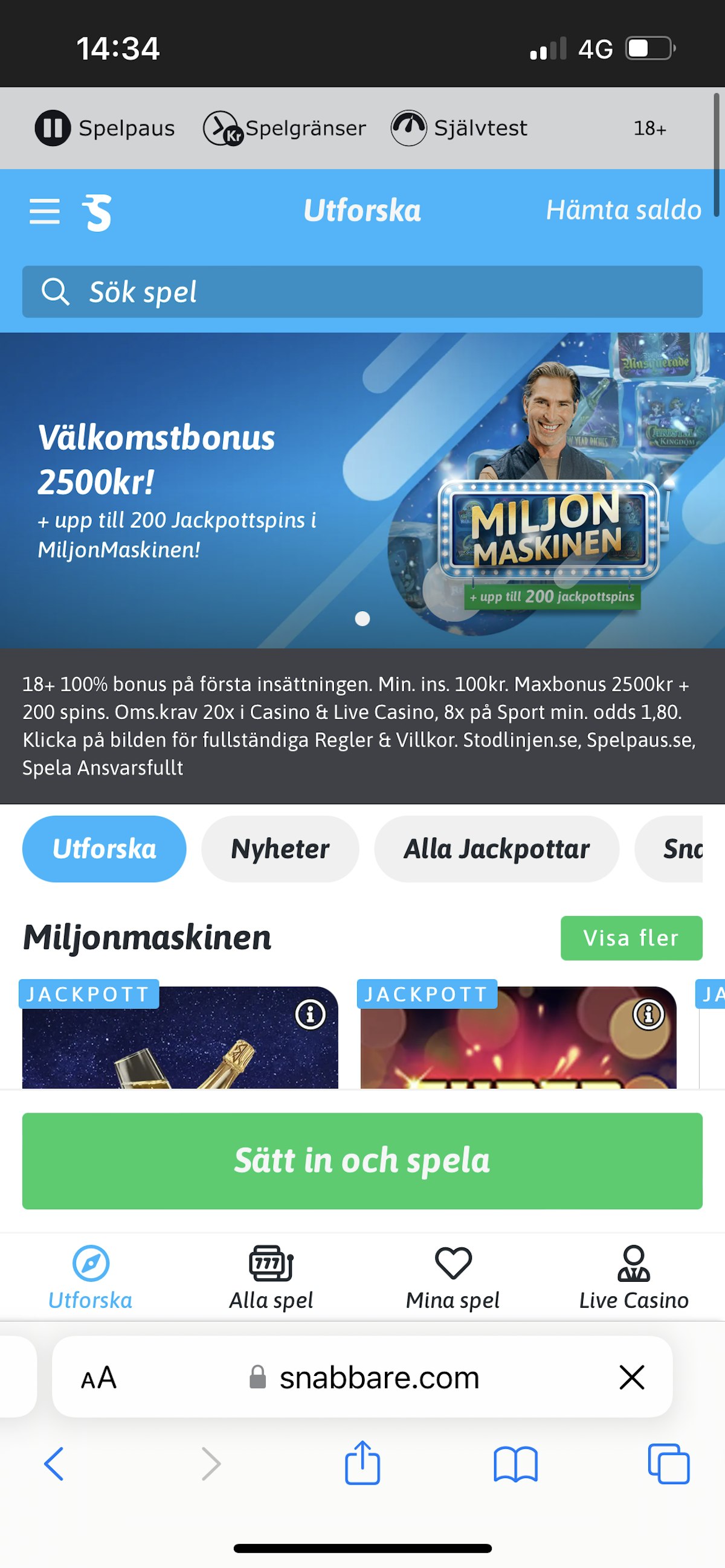Switch to the Live Casino tab

(x=634, y=1277)
